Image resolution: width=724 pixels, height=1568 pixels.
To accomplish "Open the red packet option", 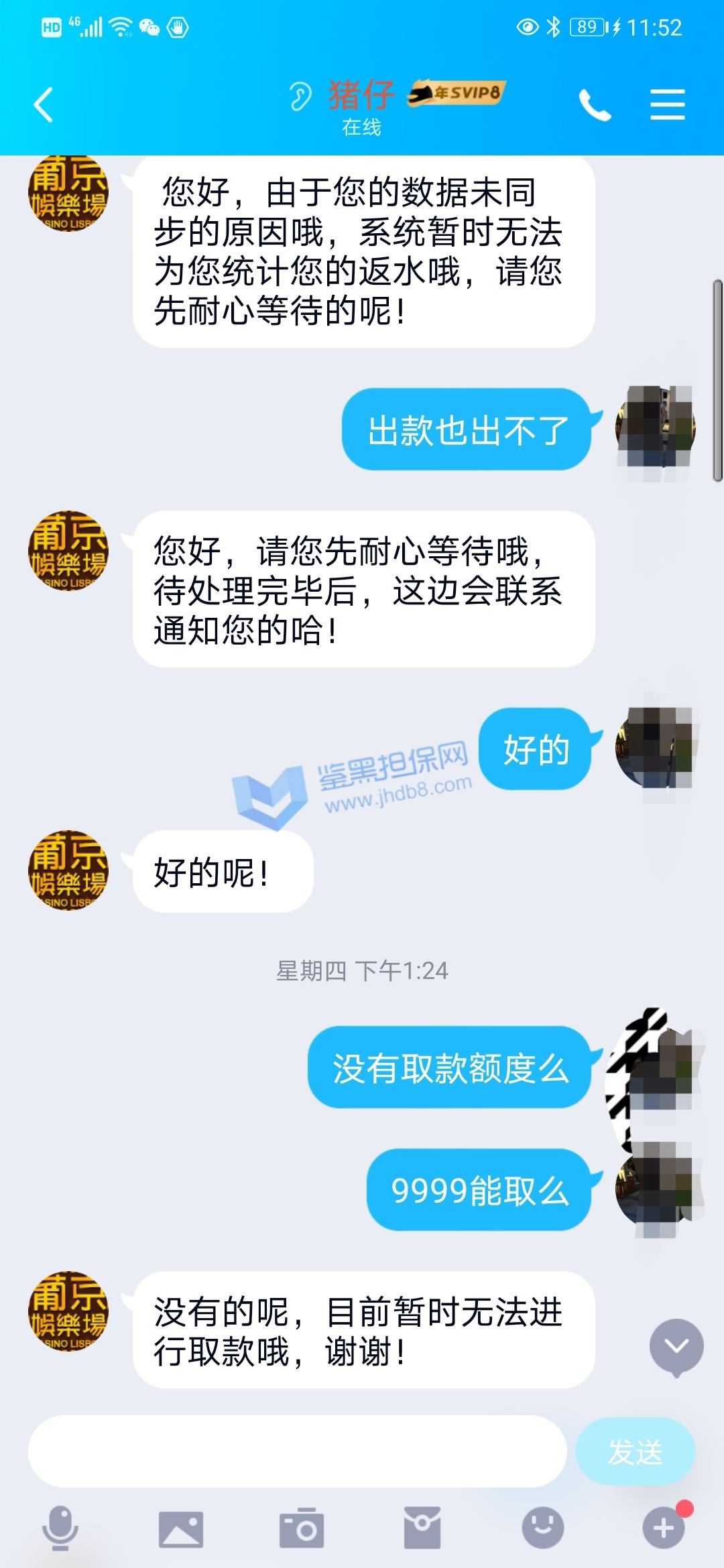I will pos(422,1528).
